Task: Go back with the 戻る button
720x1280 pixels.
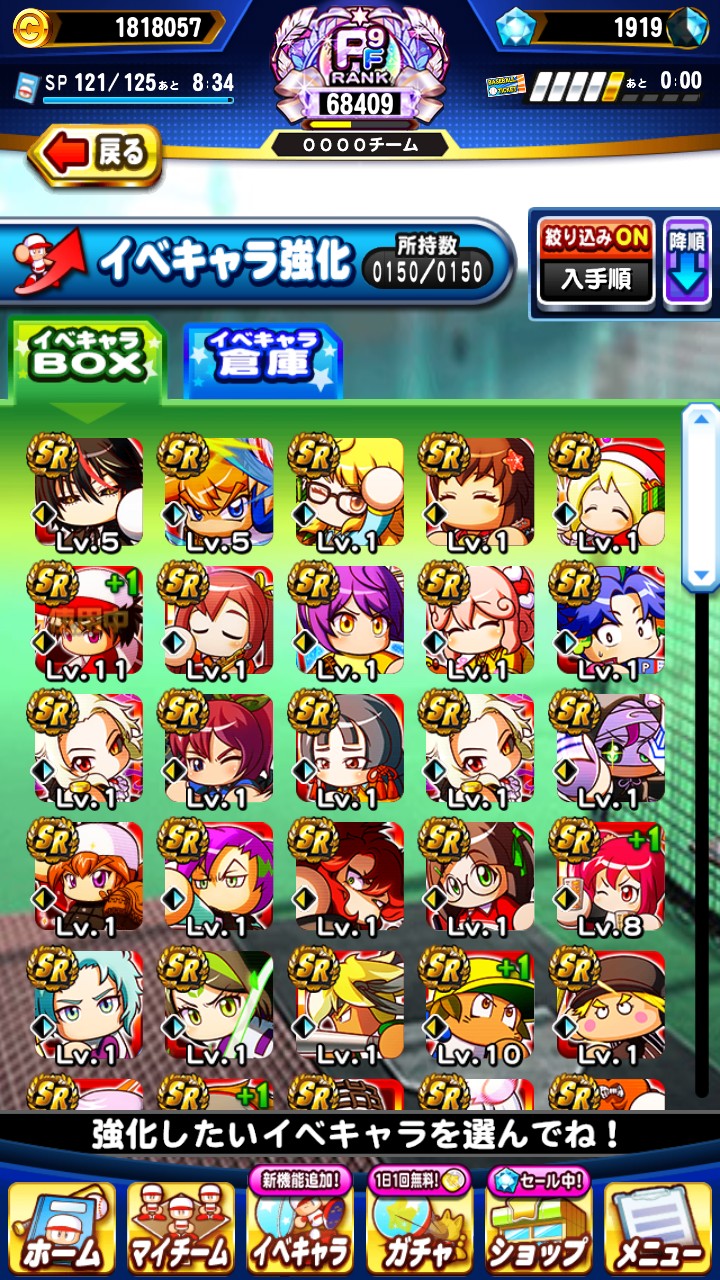Action: point(96,155)
